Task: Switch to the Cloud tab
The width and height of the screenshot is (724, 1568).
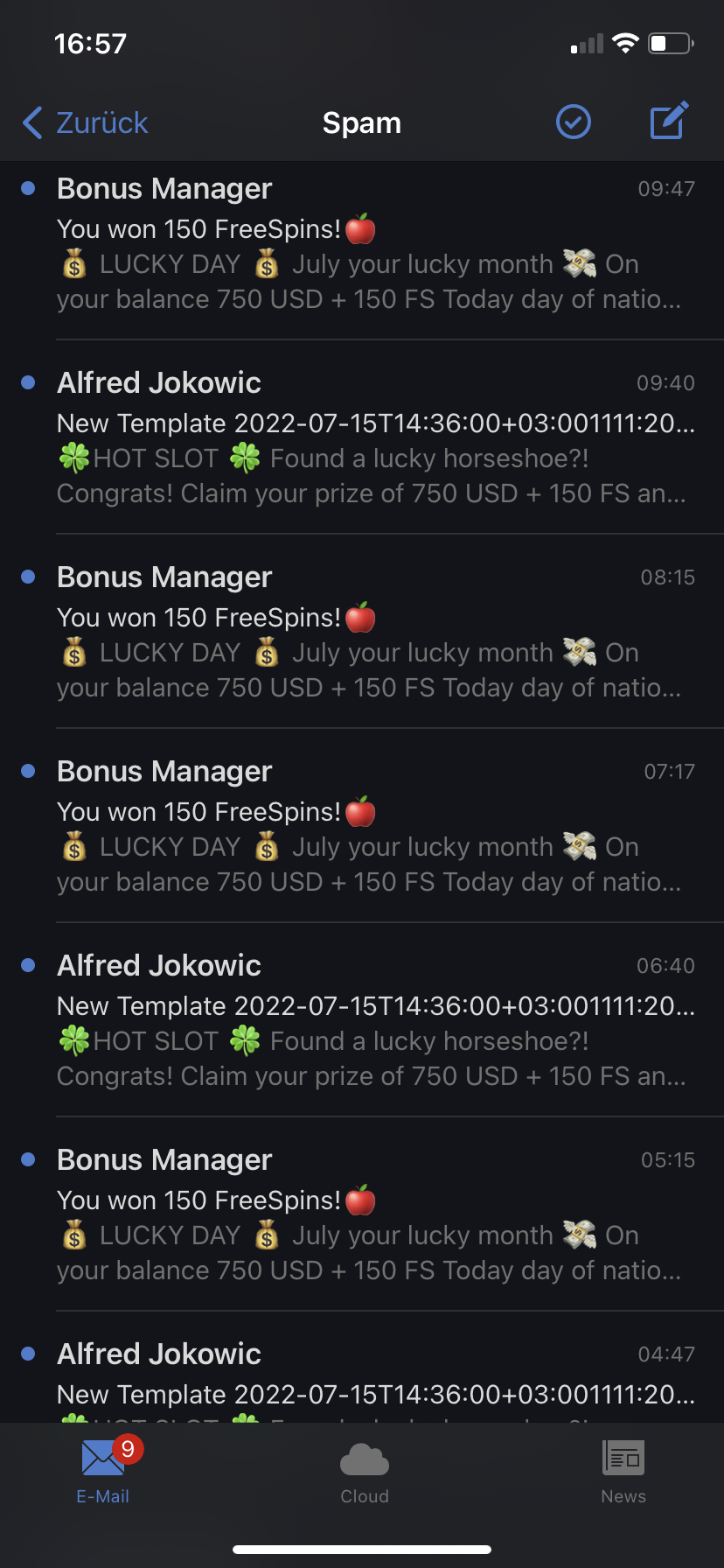Action: [x=365, y=1472]
